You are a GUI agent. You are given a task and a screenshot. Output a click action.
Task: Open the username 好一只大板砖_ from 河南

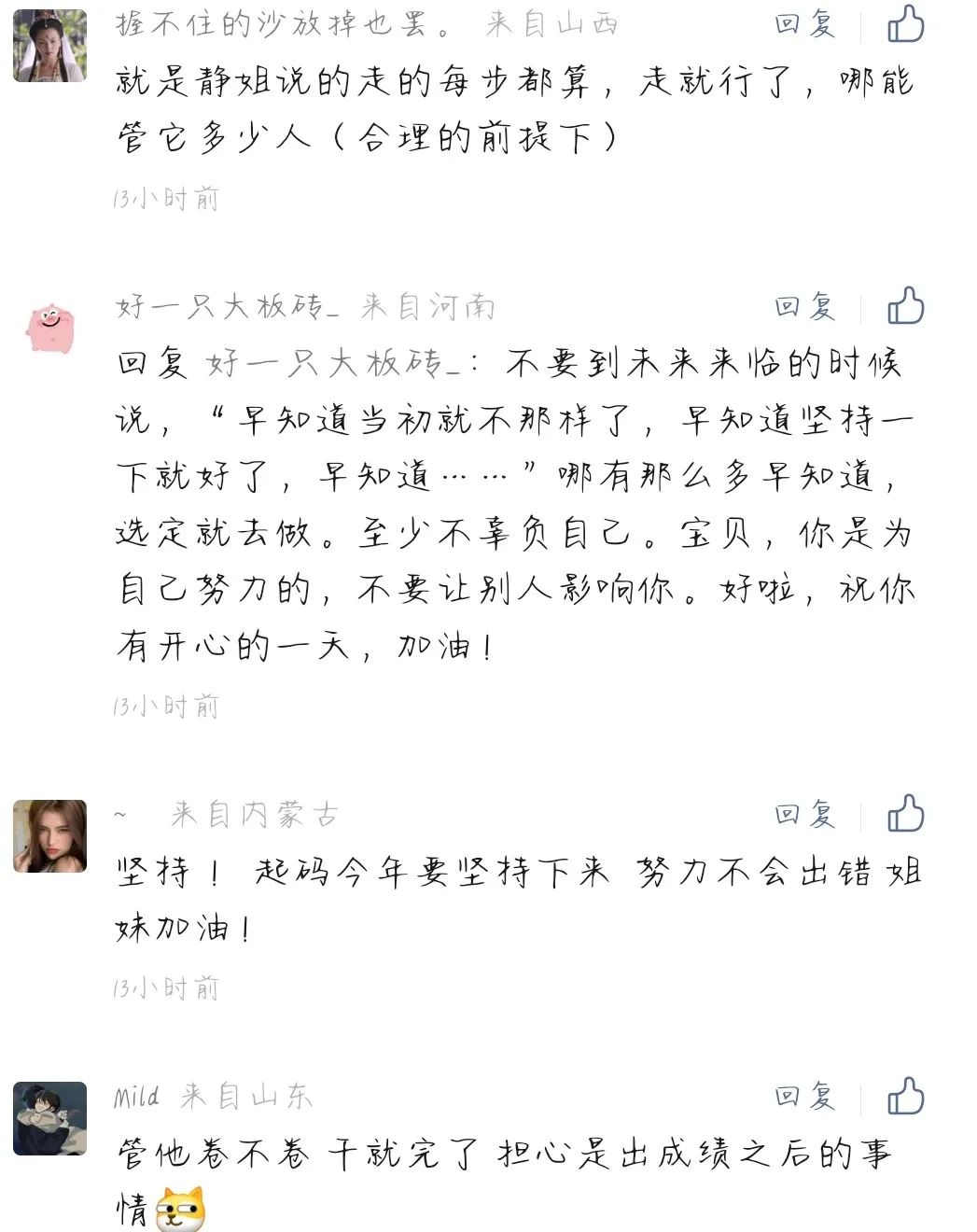[x=228, y=306]
